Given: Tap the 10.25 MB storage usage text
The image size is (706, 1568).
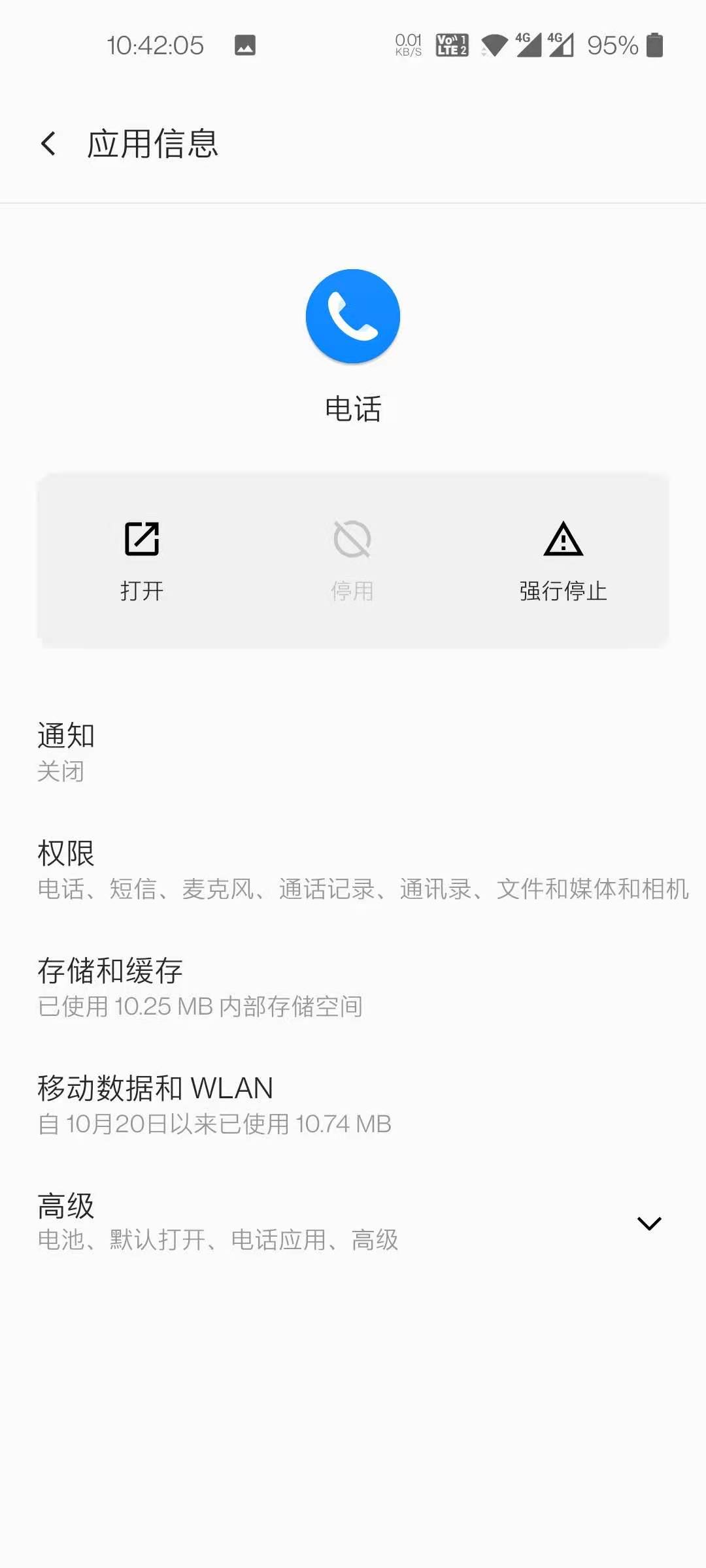Looking at the screenshot, I should click(199, 1007).
